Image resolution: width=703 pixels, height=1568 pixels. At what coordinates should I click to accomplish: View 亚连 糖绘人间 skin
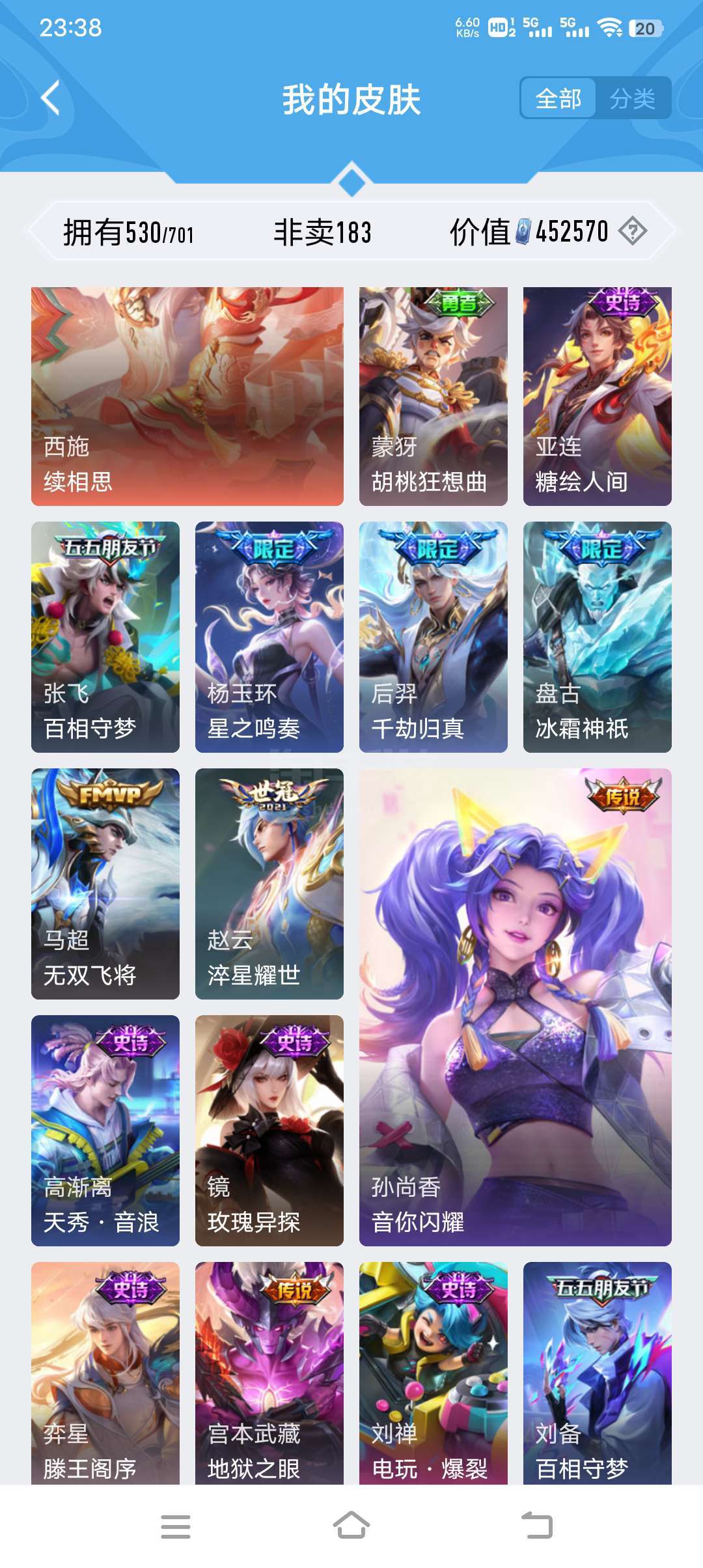pyautogui.click(x=597, y=396)
